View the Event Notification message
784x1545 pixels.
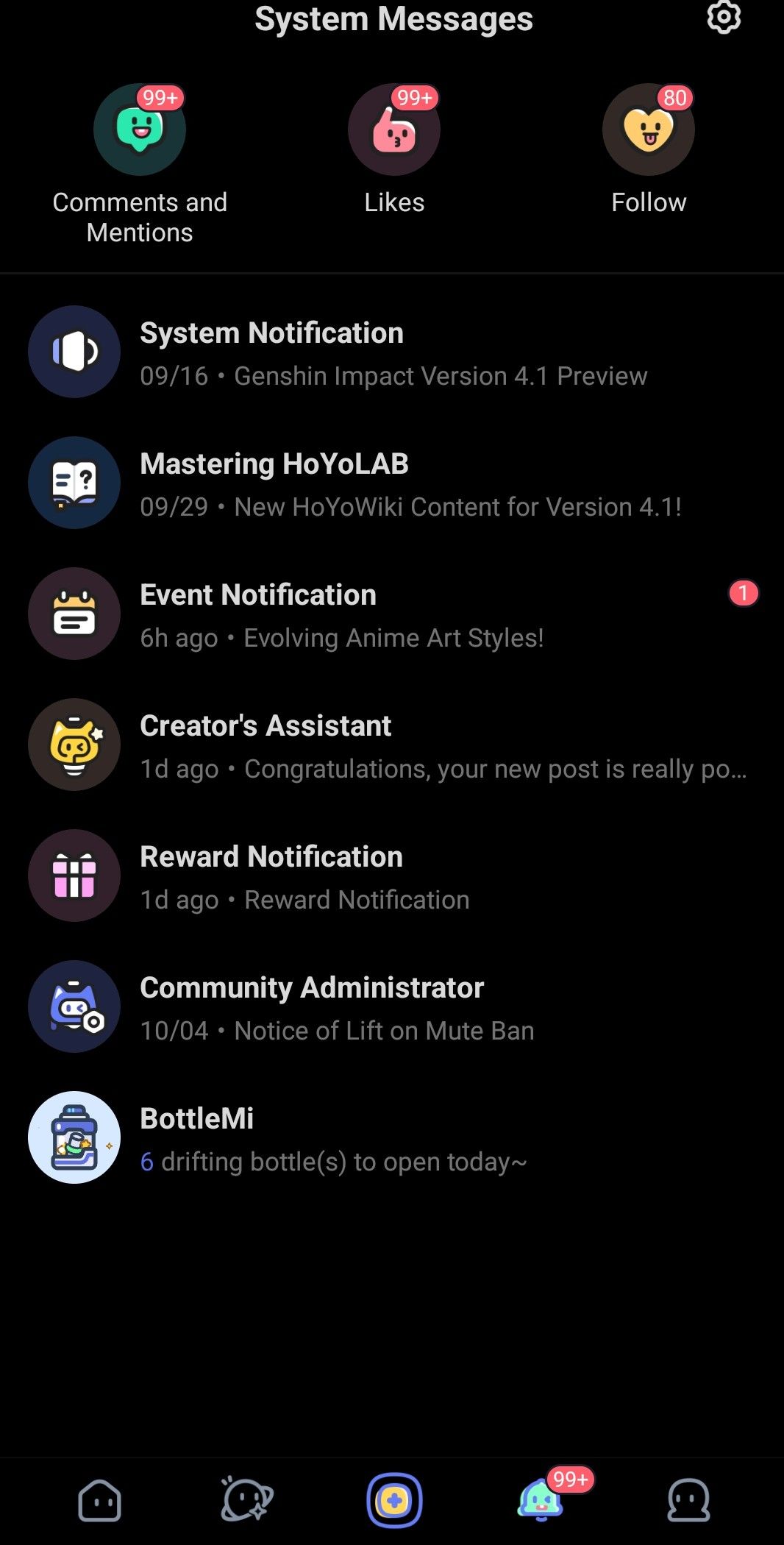pyautogui.click(x=392, y=614)
